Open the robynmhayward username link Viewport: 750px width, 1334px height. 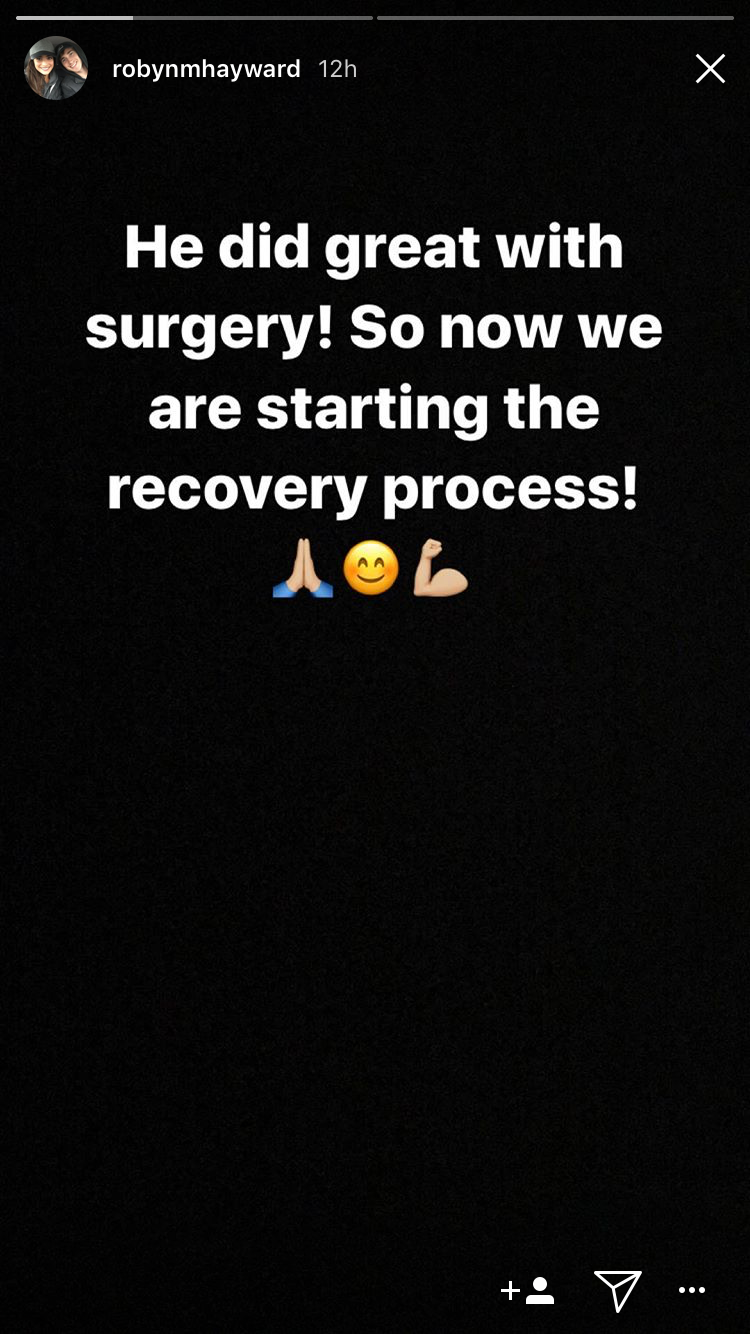pyautogui.click(x=206, y=69)
